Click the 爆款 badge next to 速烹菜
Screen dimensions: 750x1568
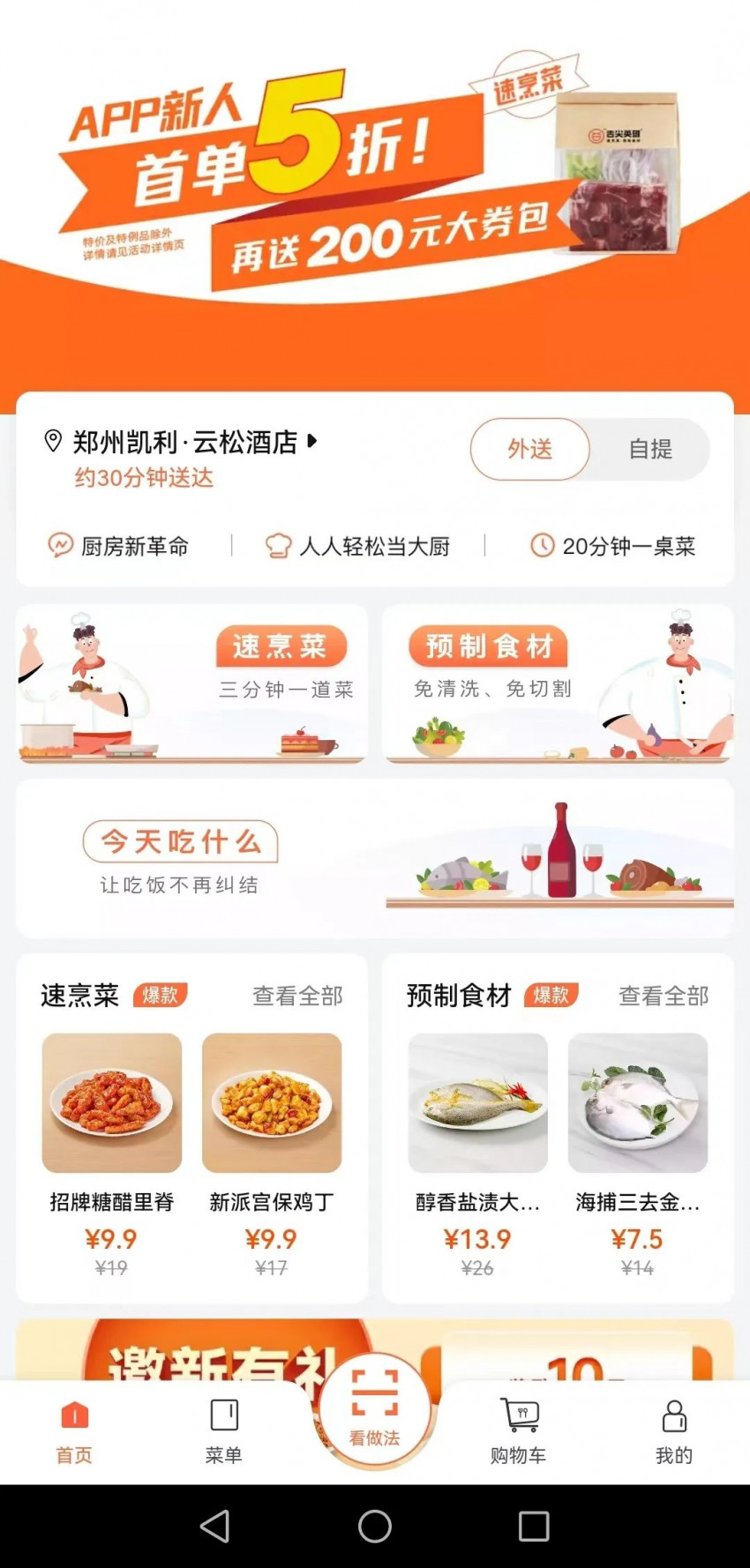click(160, 994)
